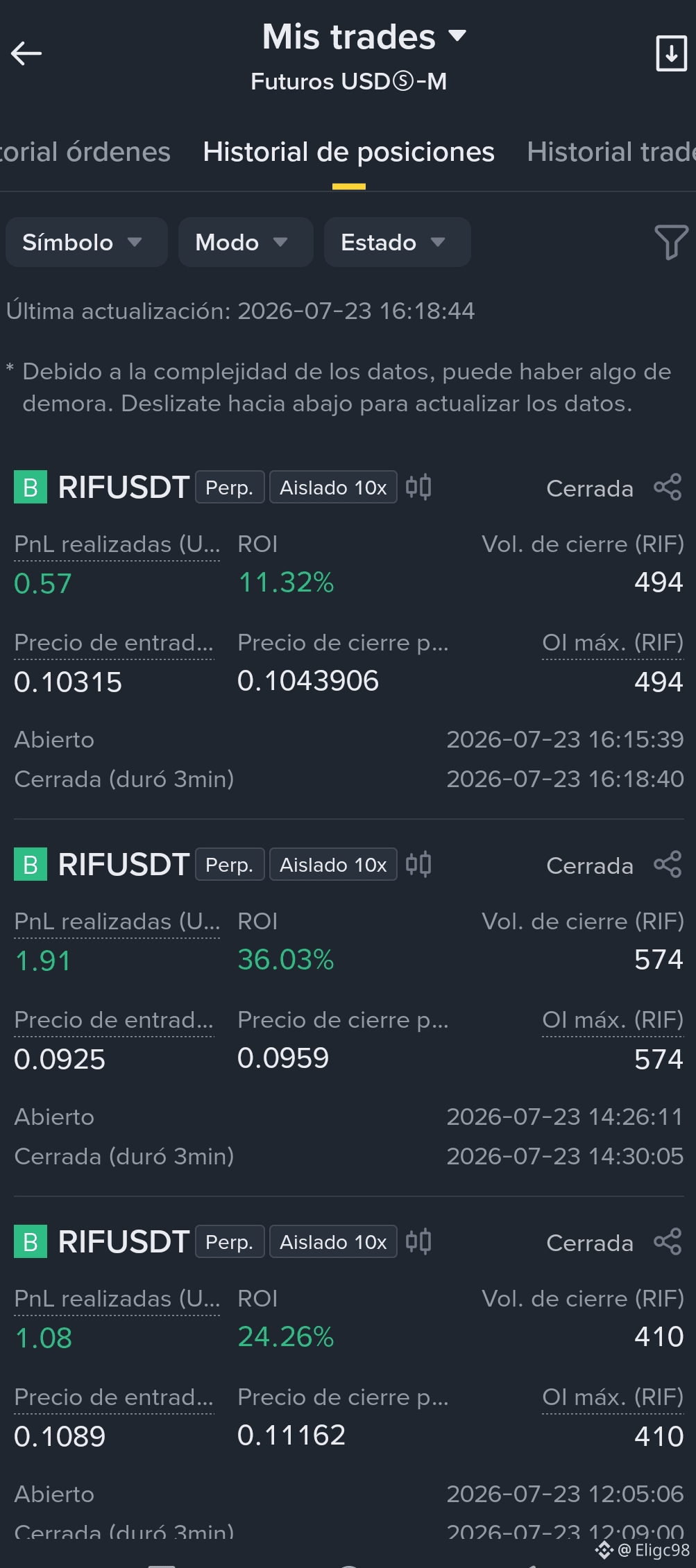This screenshot has height=1568, width=696.
Task: Open the funnel filter options
Action: tap(671, 242)
